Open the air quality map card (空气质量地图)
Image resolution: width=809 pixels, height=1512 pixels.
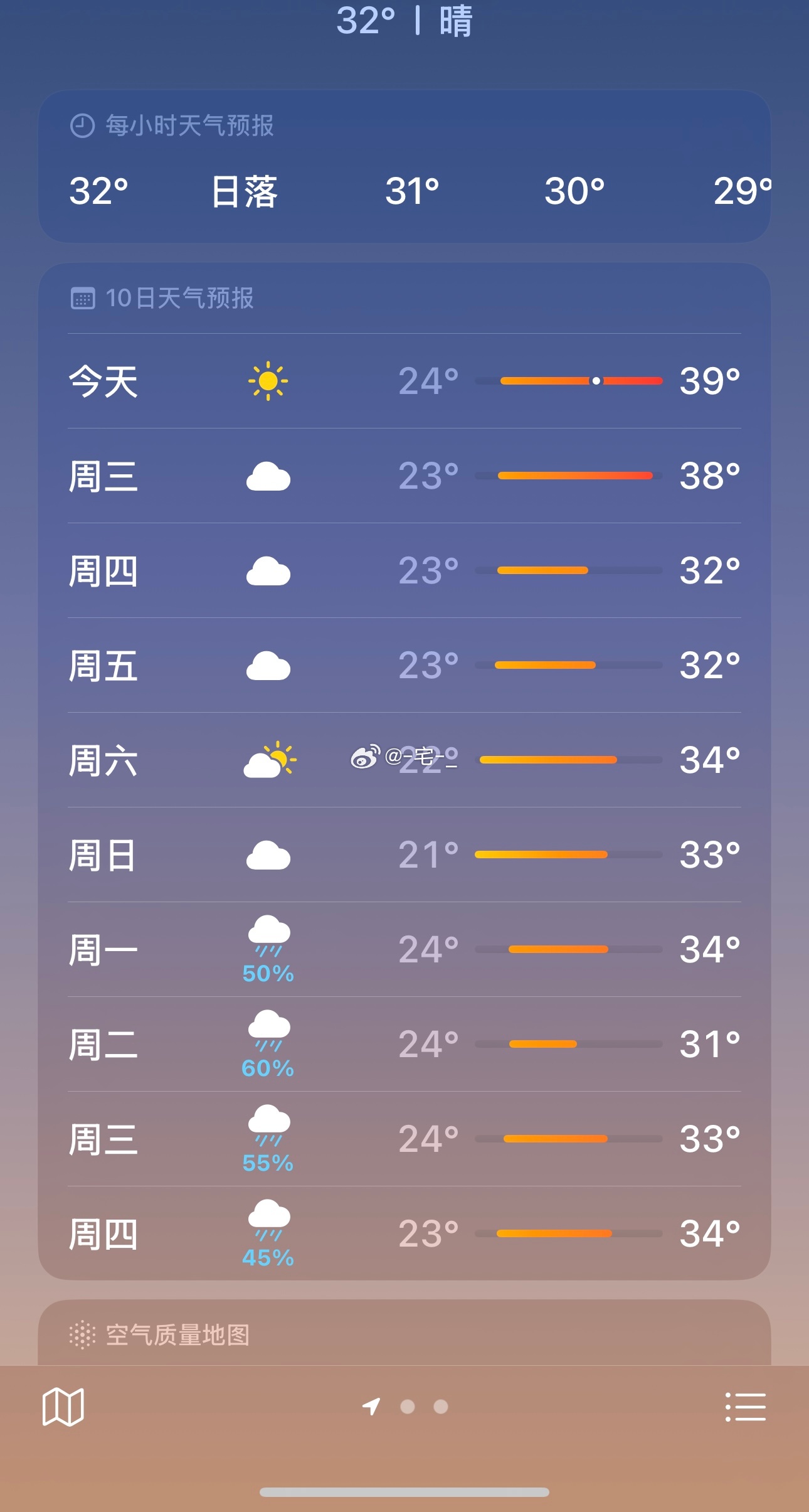pos(404,1333)
